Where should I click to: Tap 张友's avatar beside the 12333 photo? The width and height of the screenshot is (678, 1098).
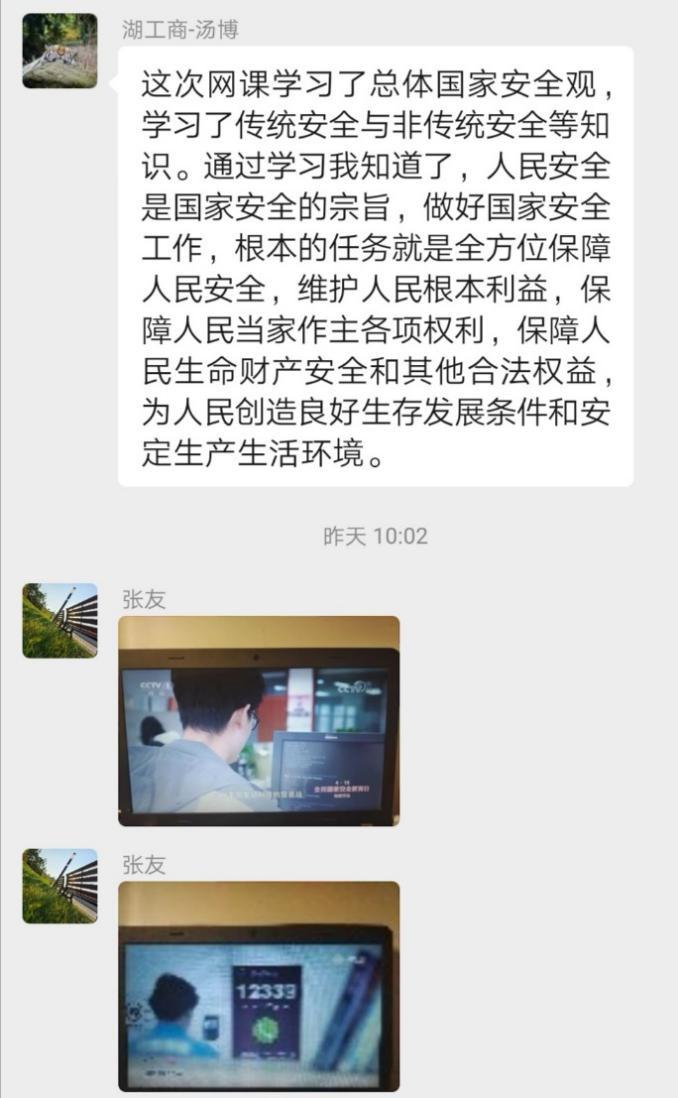click(x=60, y=886)
